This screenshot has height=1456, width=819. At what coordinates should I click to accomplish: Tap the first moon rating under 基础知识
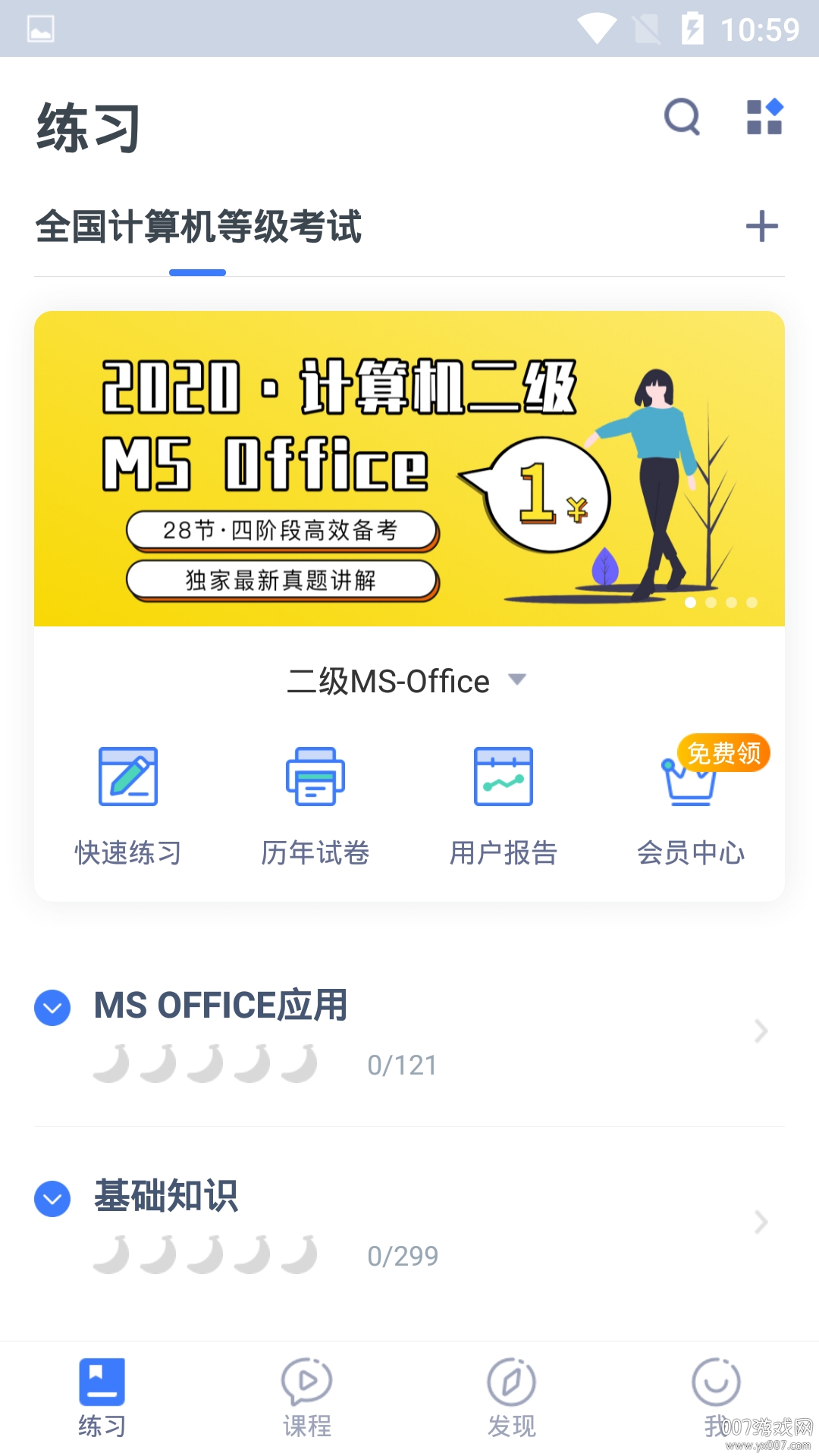(x=112, y=1255)
